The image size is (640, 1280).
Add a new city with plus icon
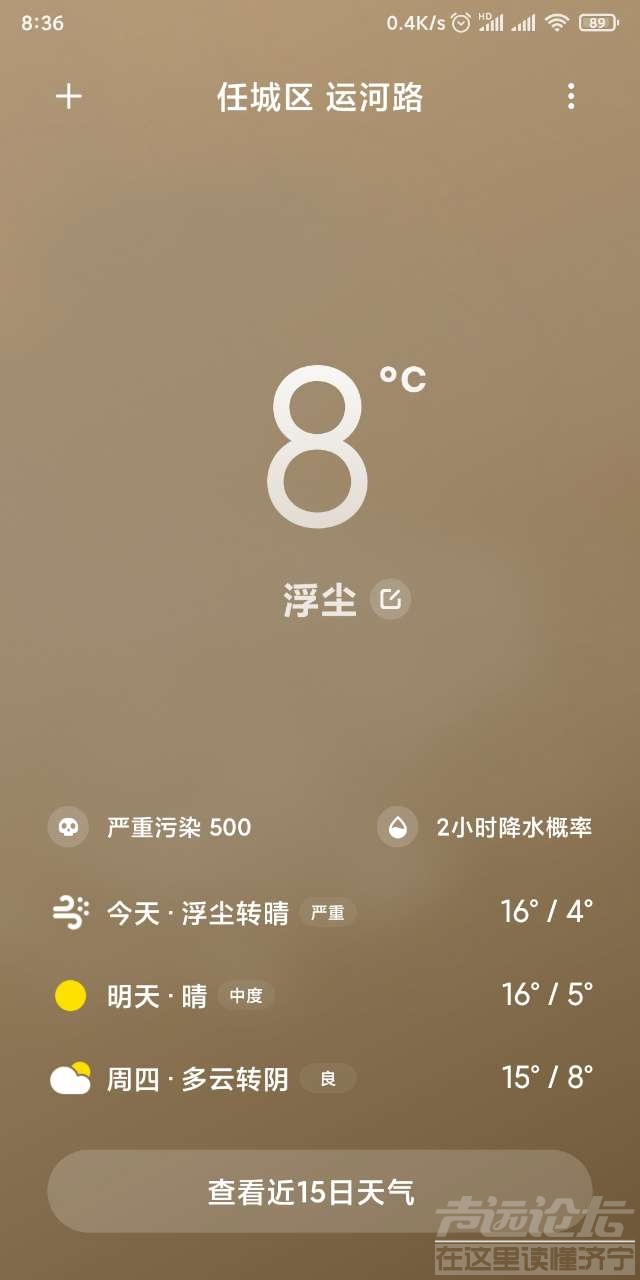[68, 96]
